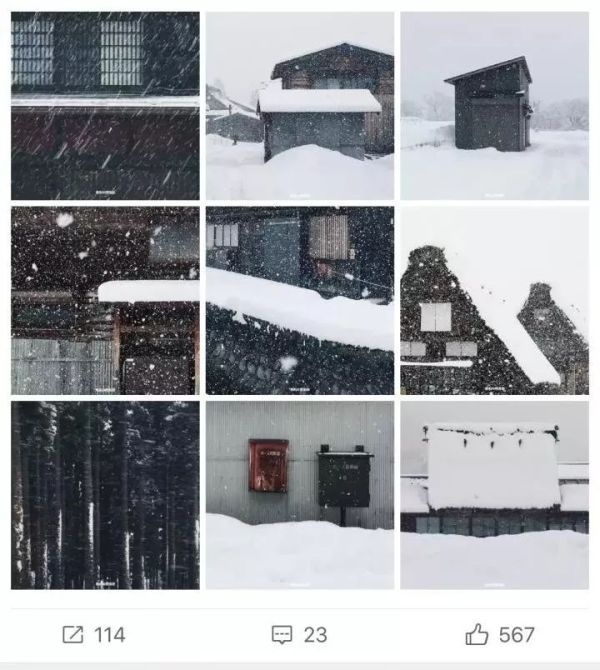600x670 pixels.
Task: Open the comments with 23 replies
Action: 299,634
